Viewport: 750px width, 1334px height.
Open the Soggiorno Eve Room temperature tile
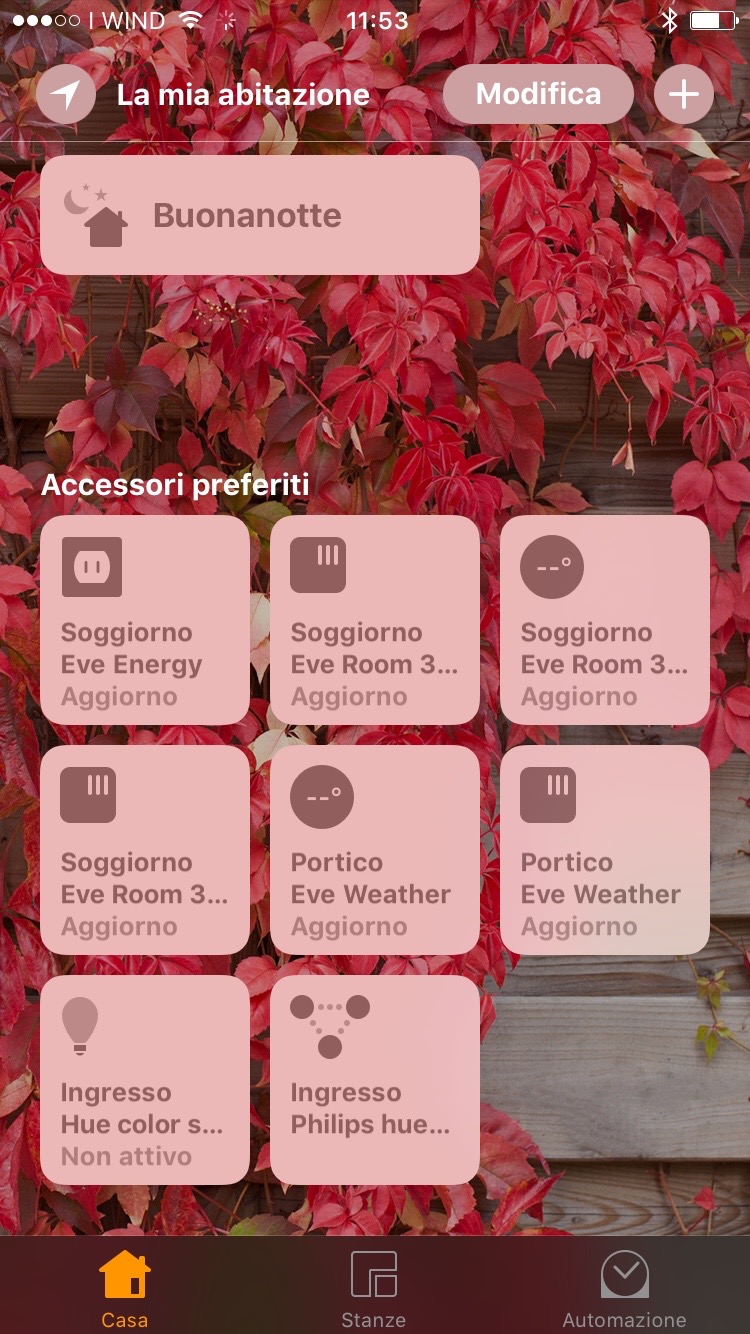pyautogui.click(x=605, y=620)
